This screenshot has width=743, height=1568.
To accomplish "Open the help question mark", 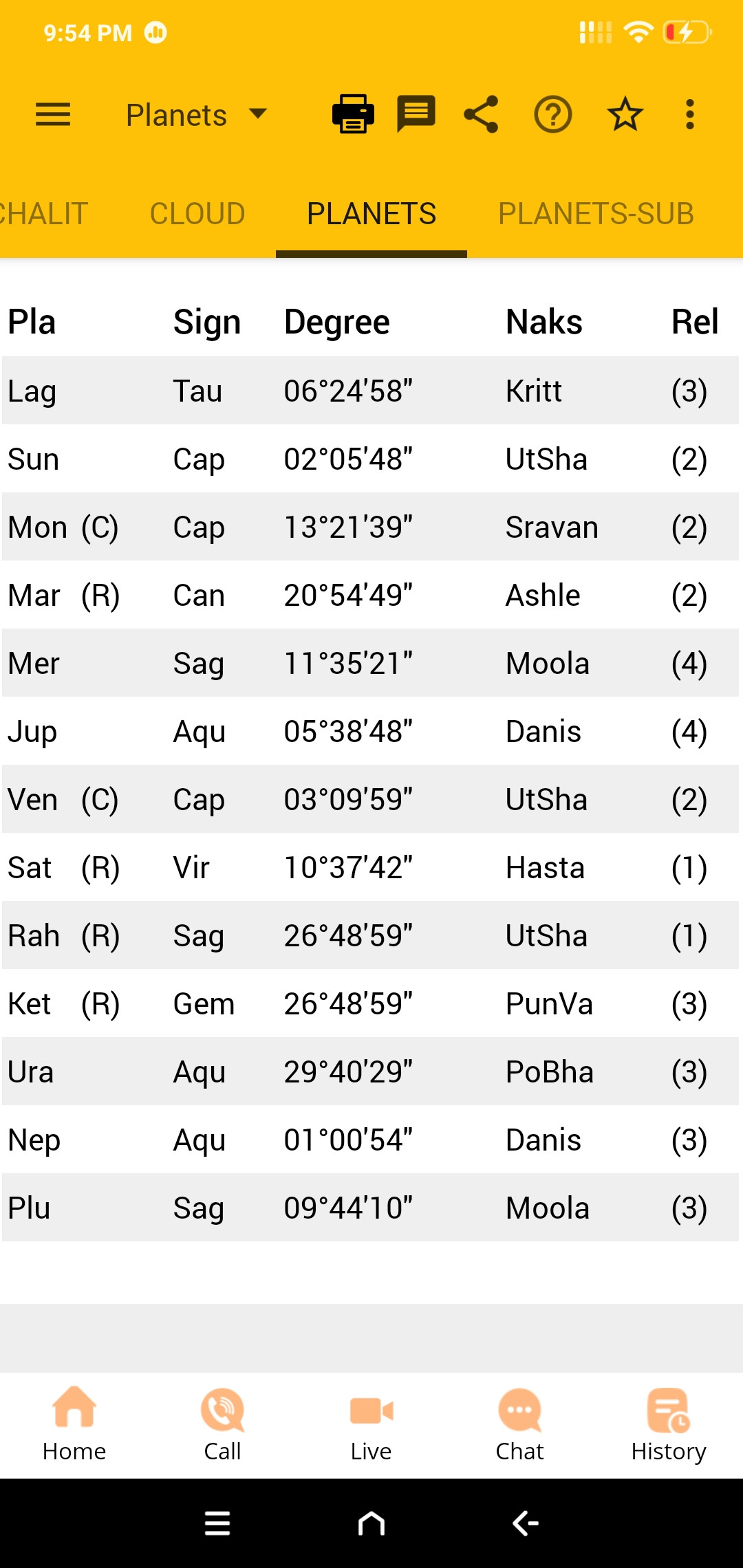I will [x=553, y=114].
